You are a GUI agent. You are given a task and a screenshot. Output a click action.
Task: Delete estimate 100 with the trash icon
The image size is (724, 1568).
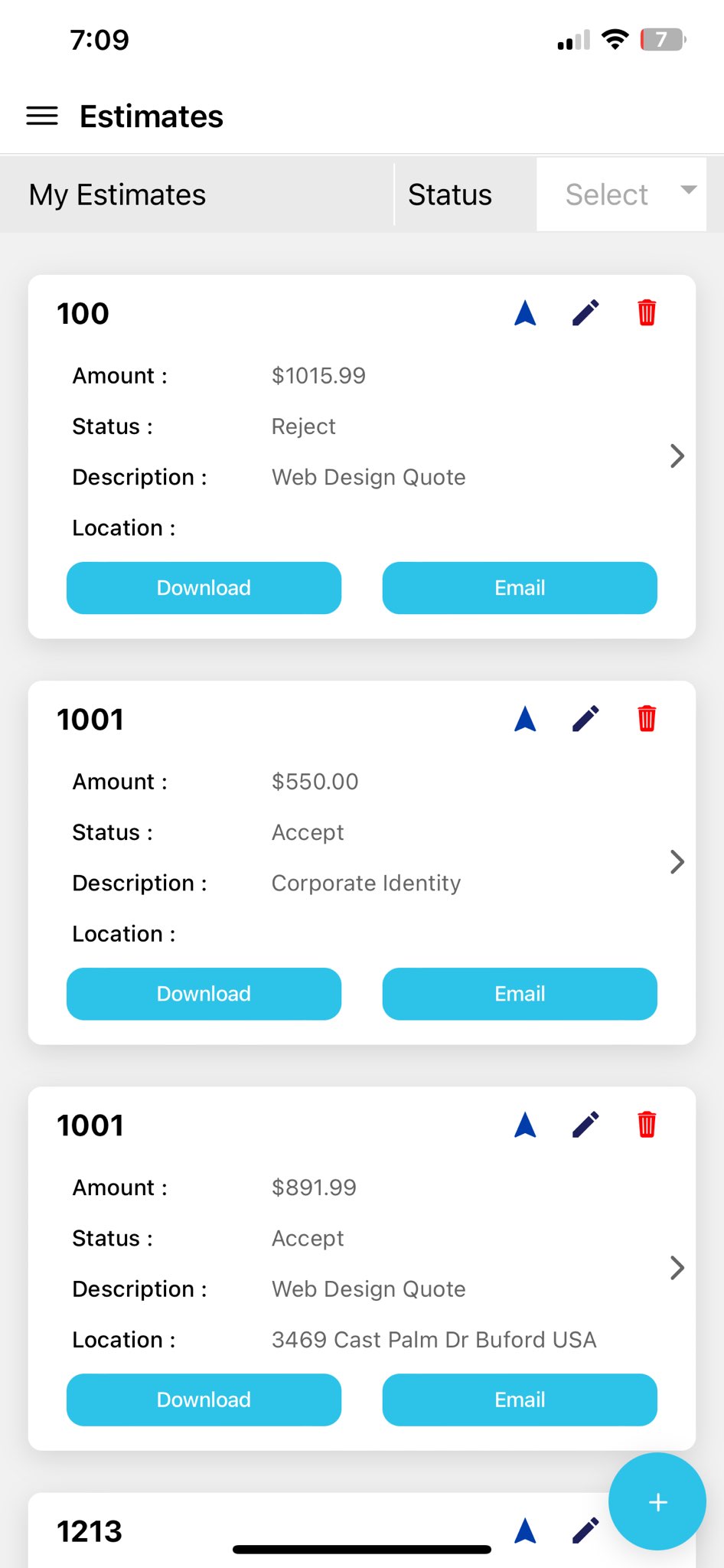pyautogui.click(x=647, y=313)
